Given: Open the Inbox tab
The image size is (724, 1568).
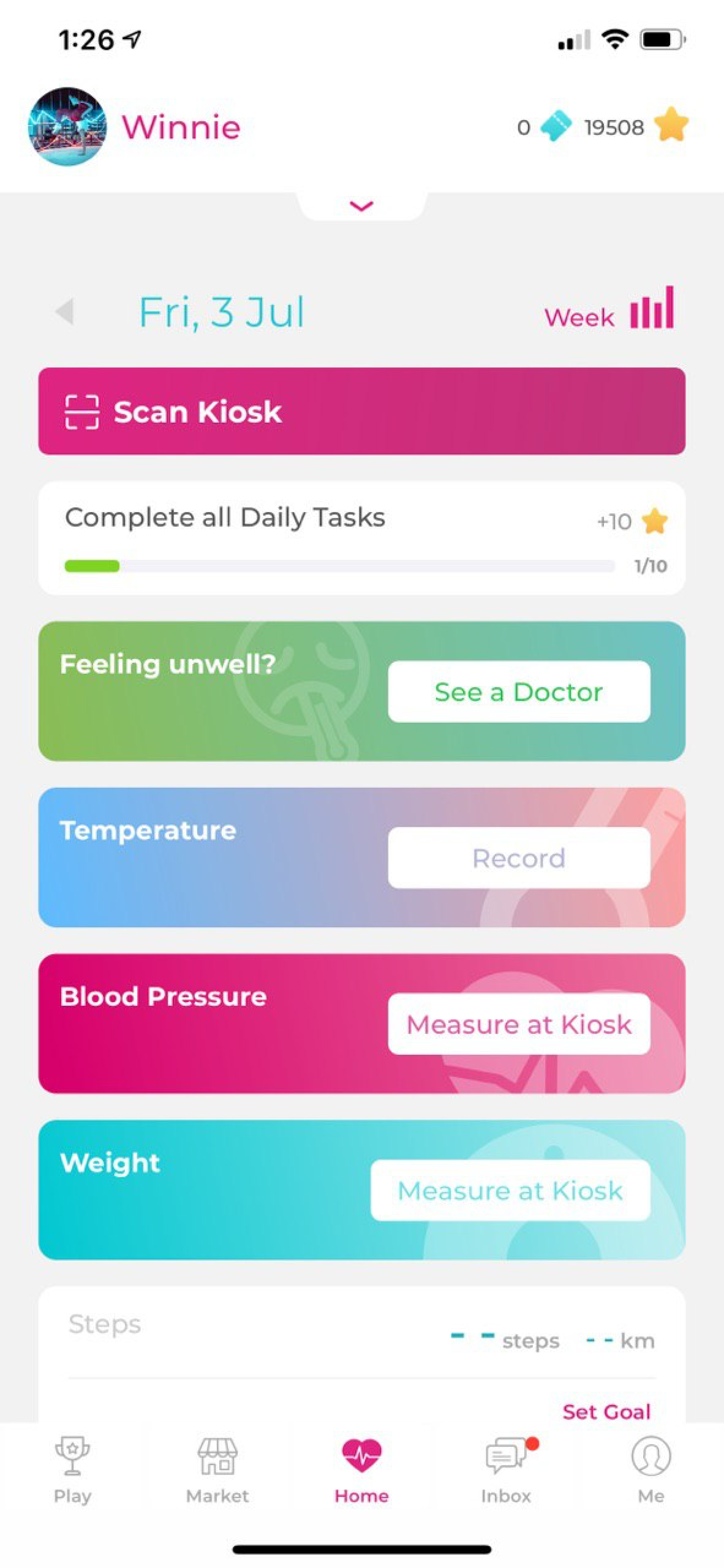Looking at the screenshot, I should pyautogui.click(x=506, y=1470).
